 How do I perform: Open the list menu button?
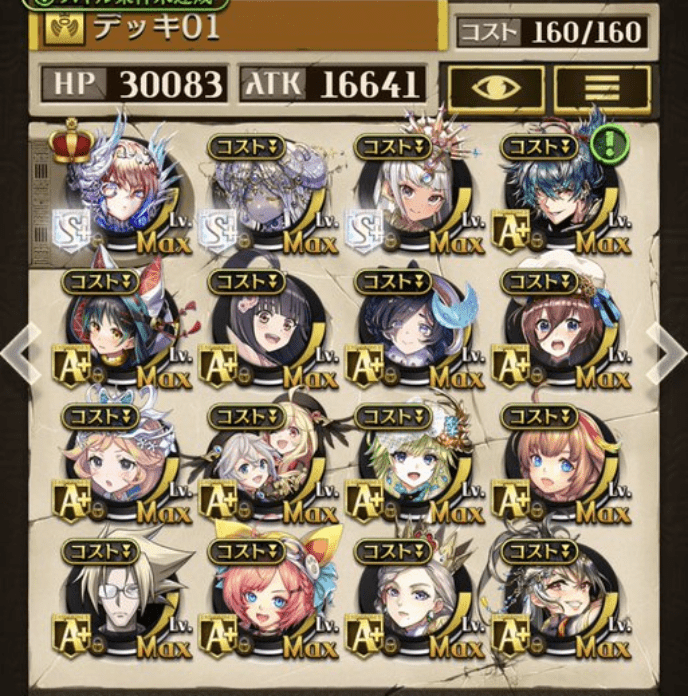coord(602,87)
